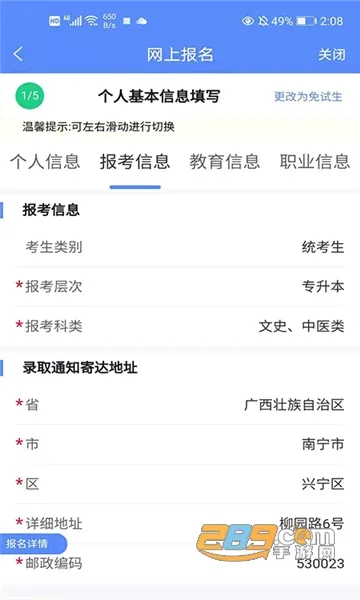This screenshot has height=600, width=360.
Task: Open the floating 报名详情 button
Action: 33,543
